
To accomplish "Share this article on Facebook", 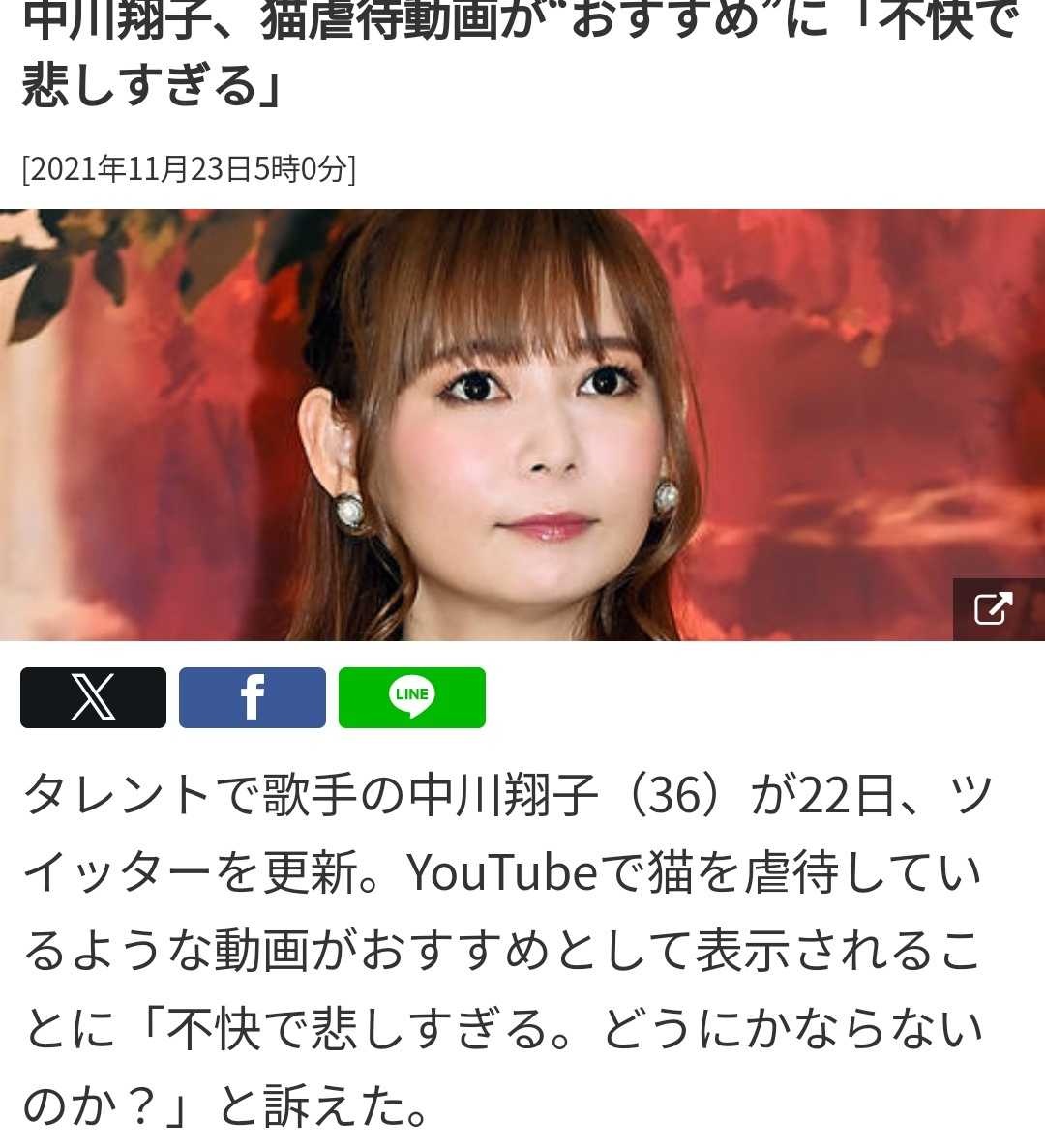I will click(253, 697).
